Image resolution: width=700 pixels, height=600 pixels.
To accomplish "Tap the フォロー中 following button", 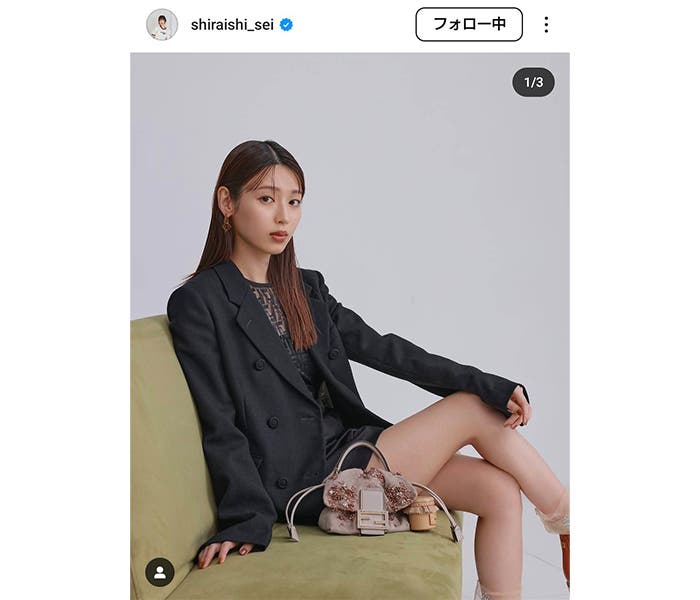I will click(469, 25).
